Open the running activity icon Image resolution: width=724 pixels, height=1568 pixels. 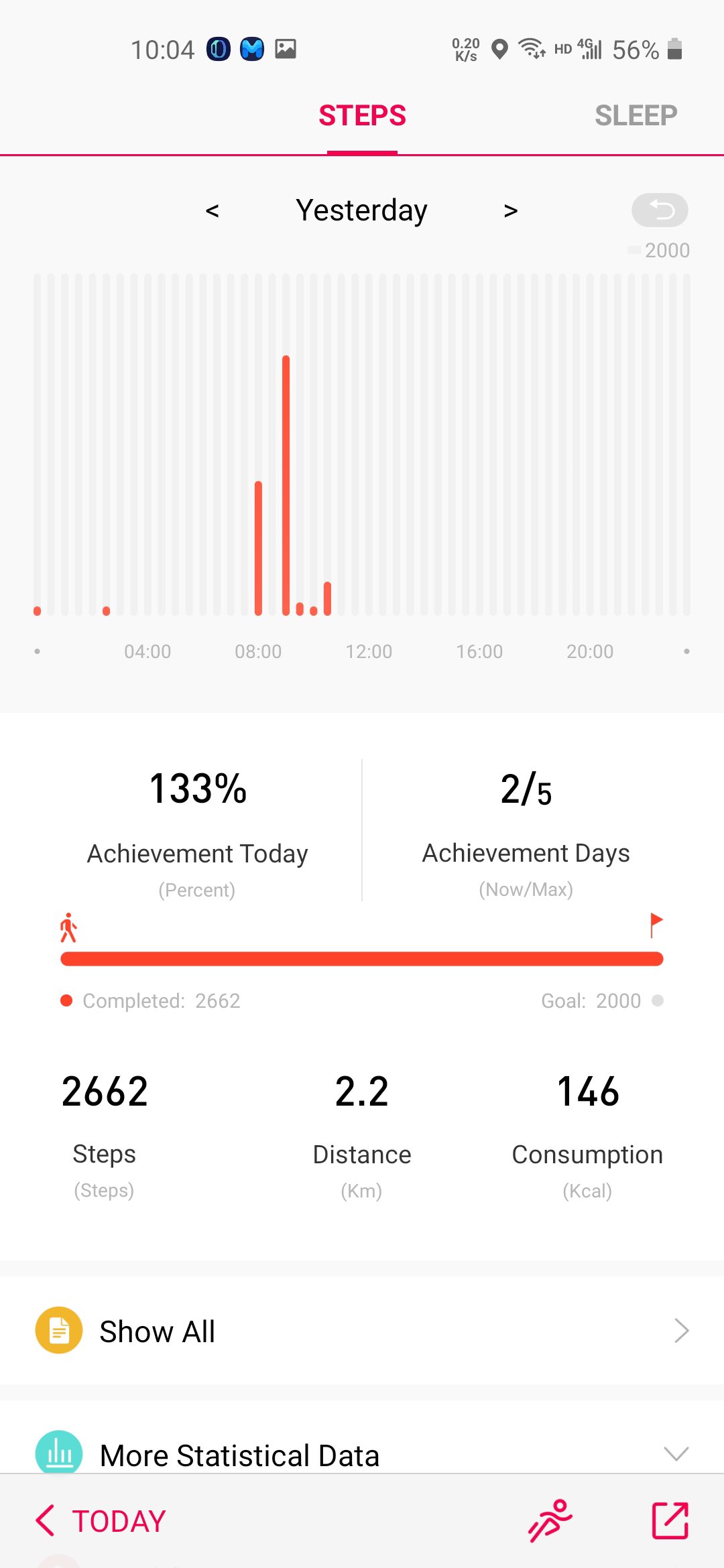click(x=550, y=1520)
